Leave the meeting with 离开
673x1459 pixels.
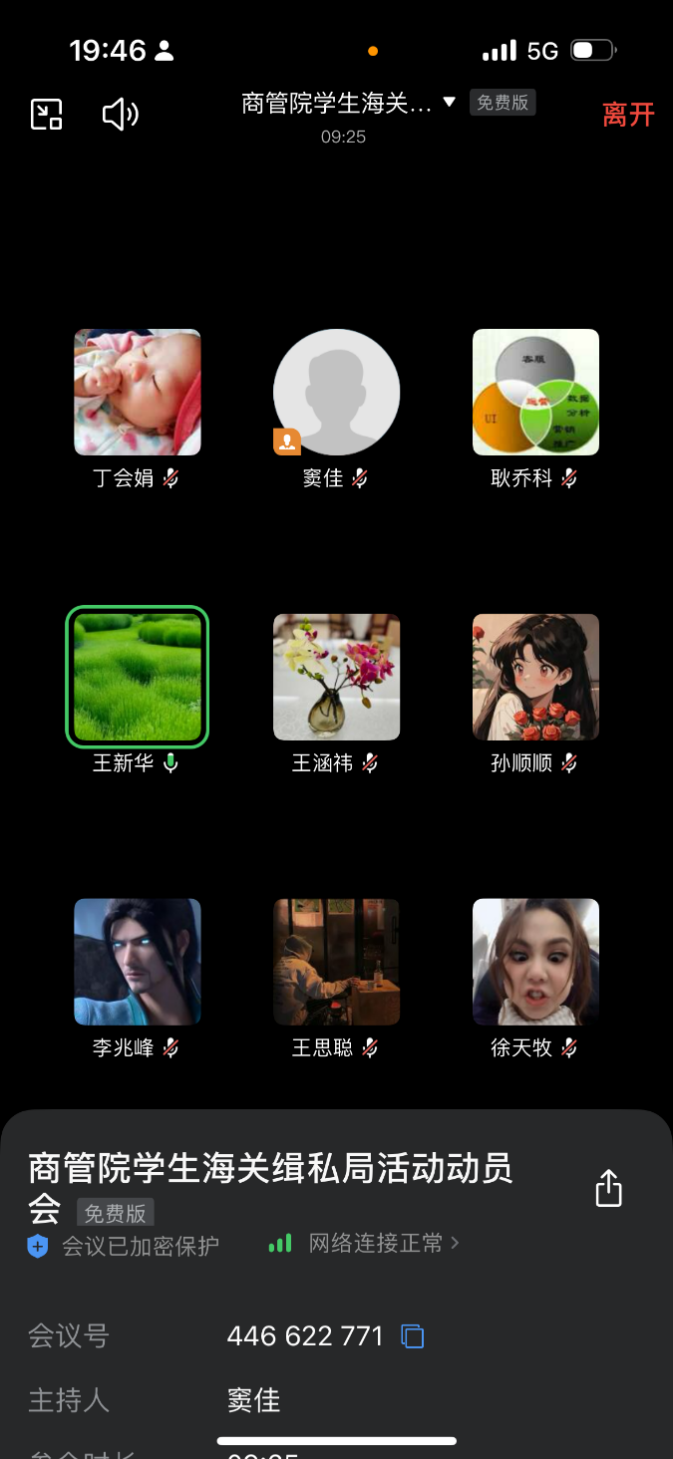point(628,114)
